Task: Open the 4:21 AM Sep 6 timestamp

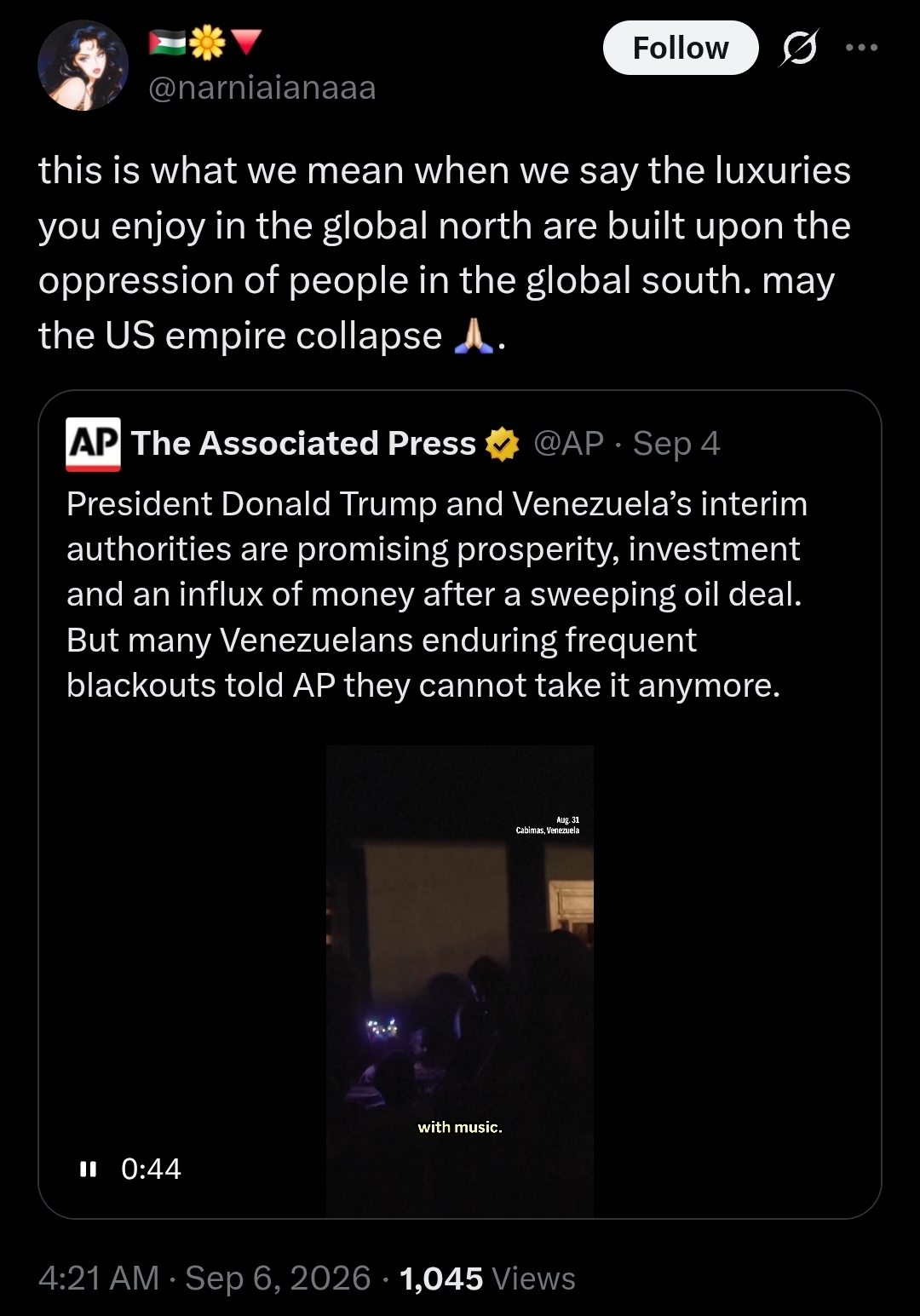Action: [204, 1278]
